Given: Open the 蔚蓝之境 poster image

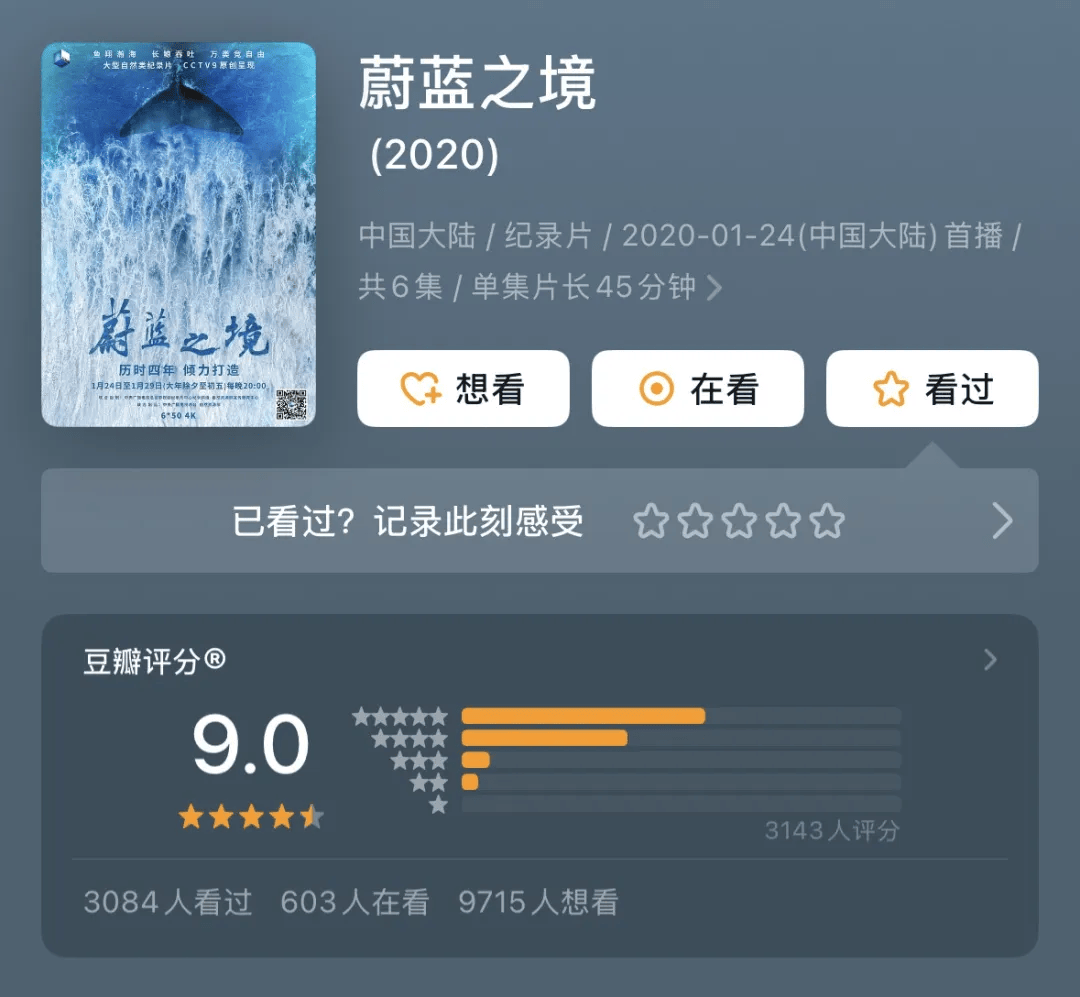Looking at the screenshot, I should [x=179, y=234].
